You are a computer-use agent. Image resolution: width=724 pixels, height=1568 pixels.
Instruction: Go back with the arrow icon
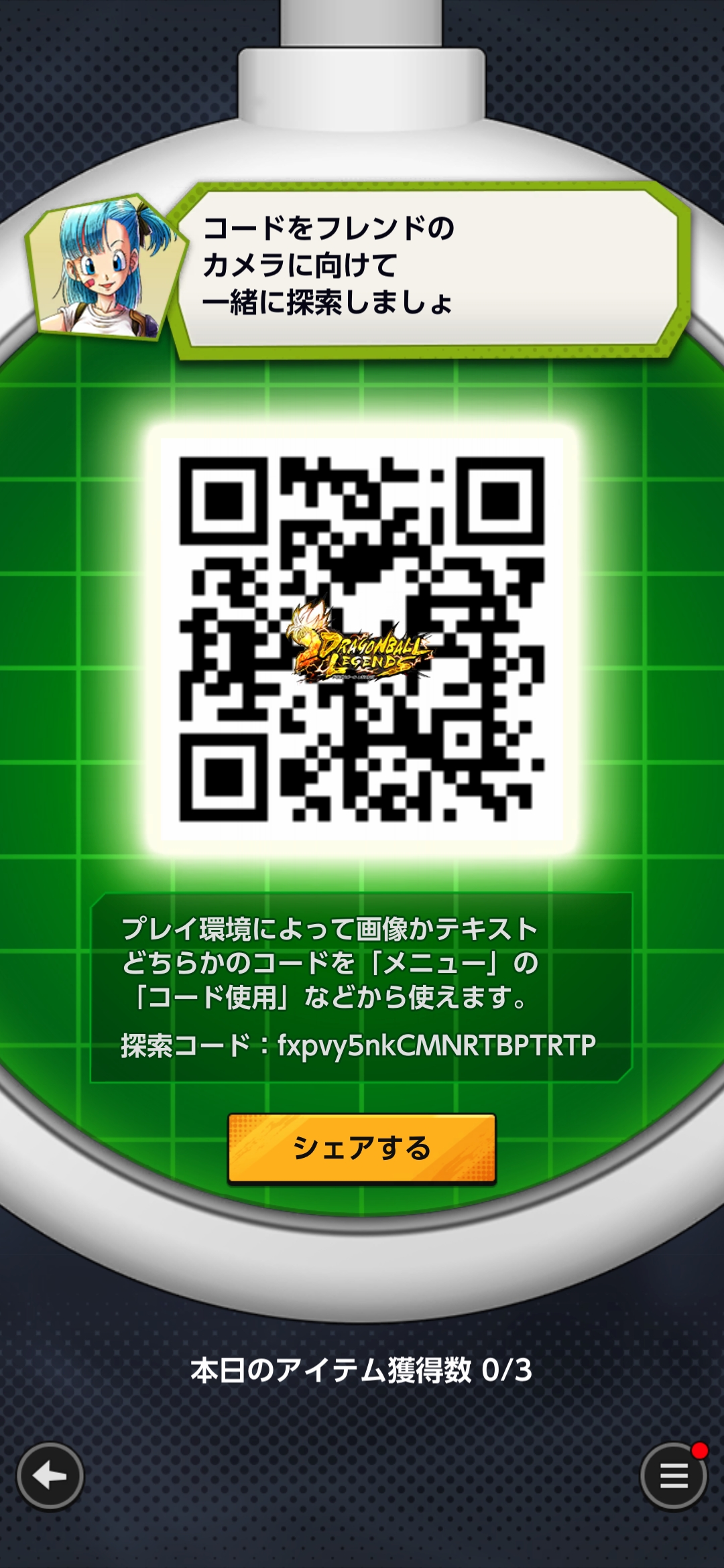pyautogui.click(x=50, y=1476)
